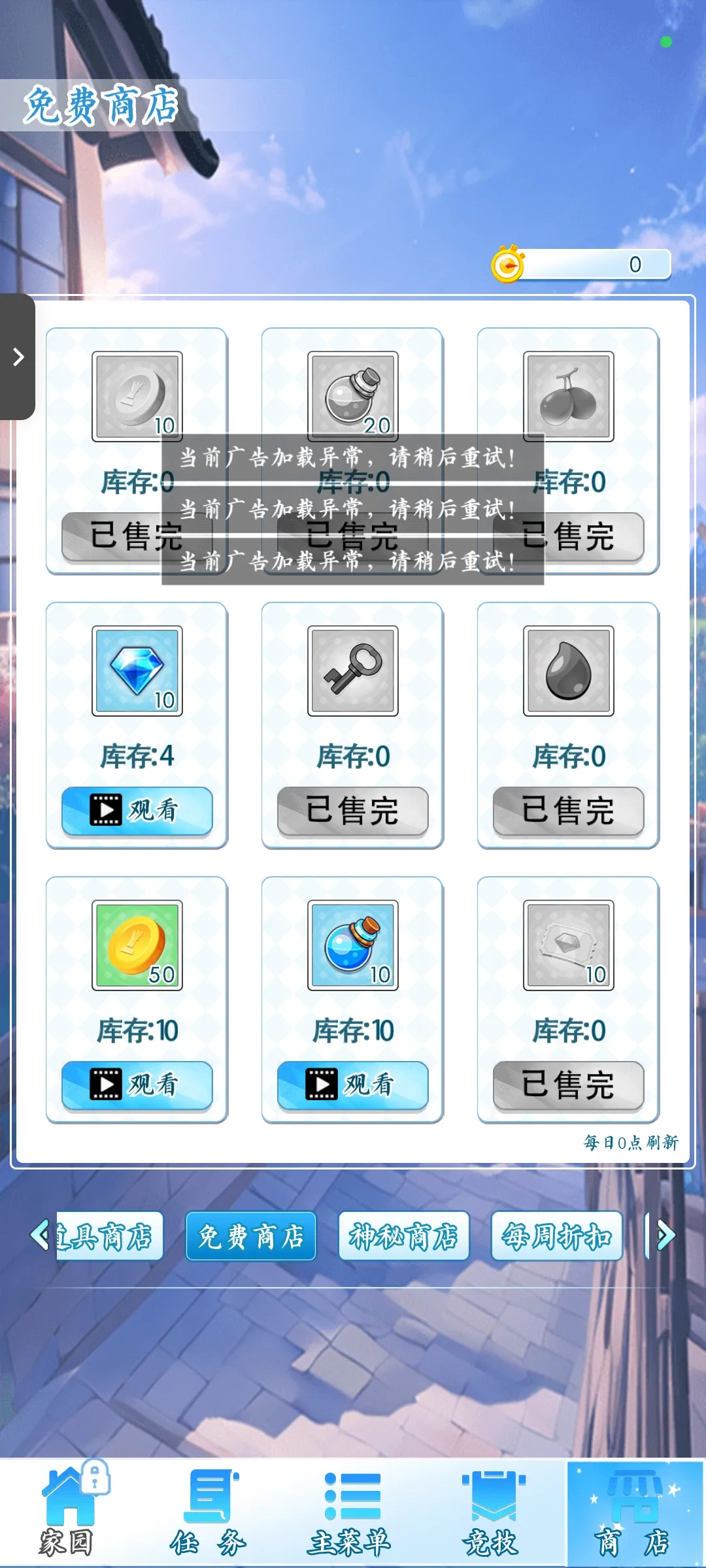Watch ad for the 50 gold coins
This screenshot has width=706, height=1568.
(x=137, y=1085)
